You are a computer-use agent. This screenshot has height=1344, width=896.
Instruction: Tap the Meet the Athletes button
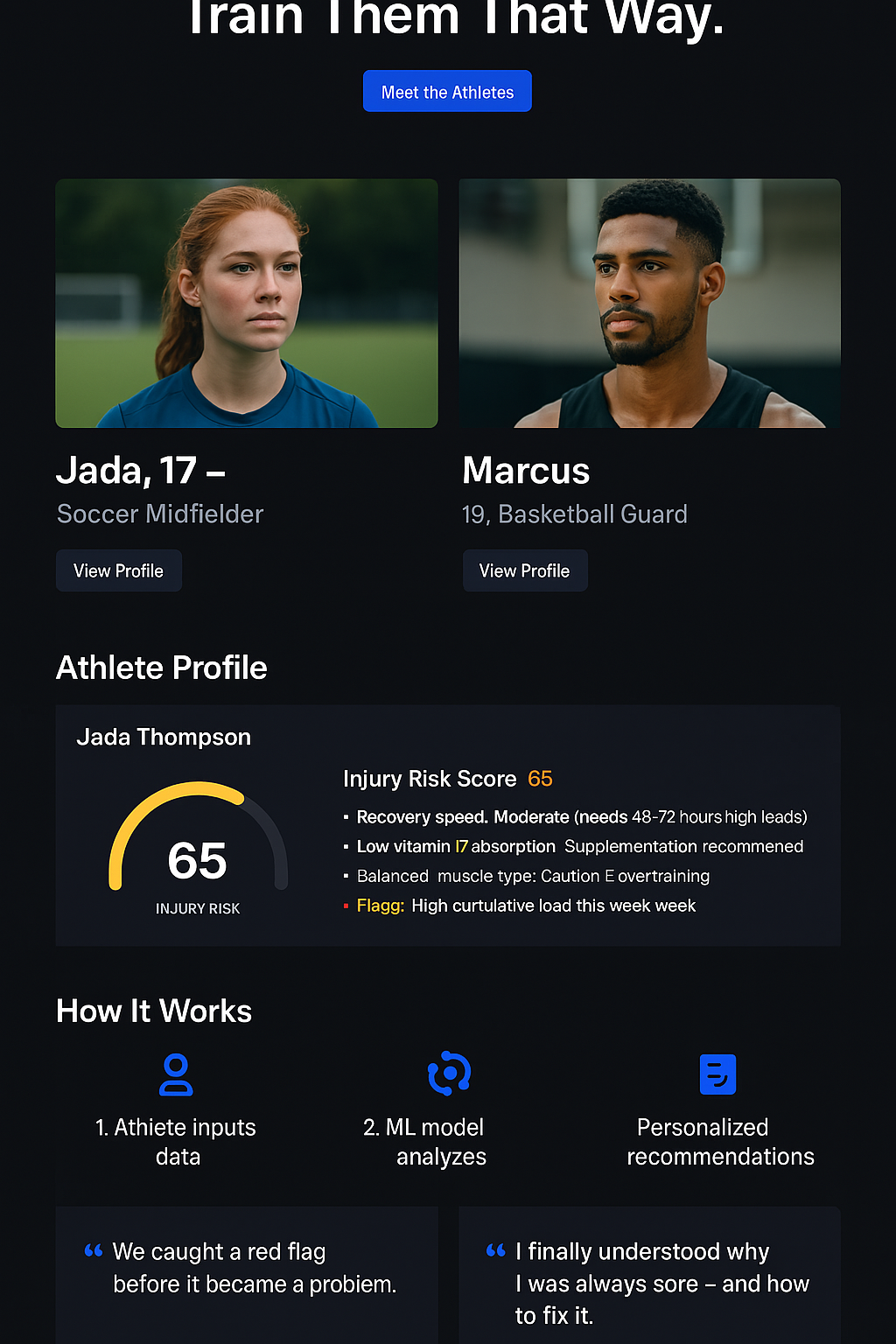click(447, 91)
